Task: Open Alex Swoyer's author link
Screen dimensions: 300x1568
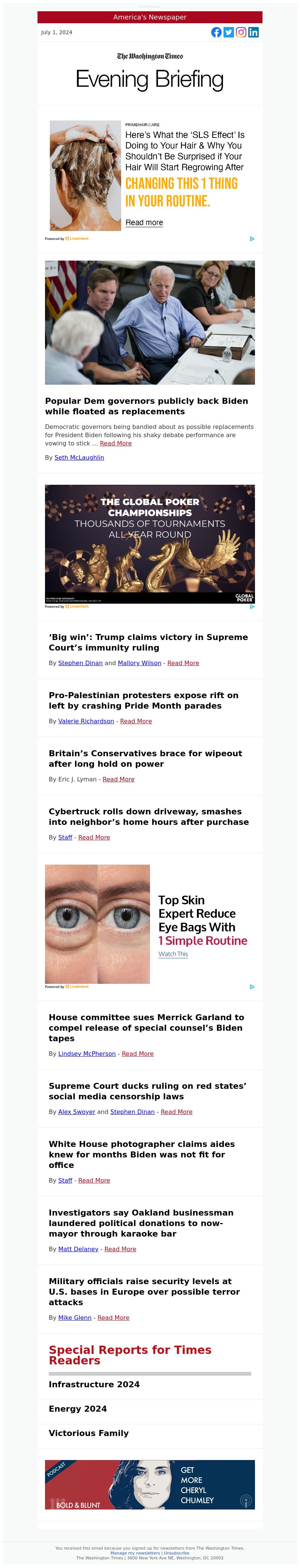Action: click(x=76, y=1112)
